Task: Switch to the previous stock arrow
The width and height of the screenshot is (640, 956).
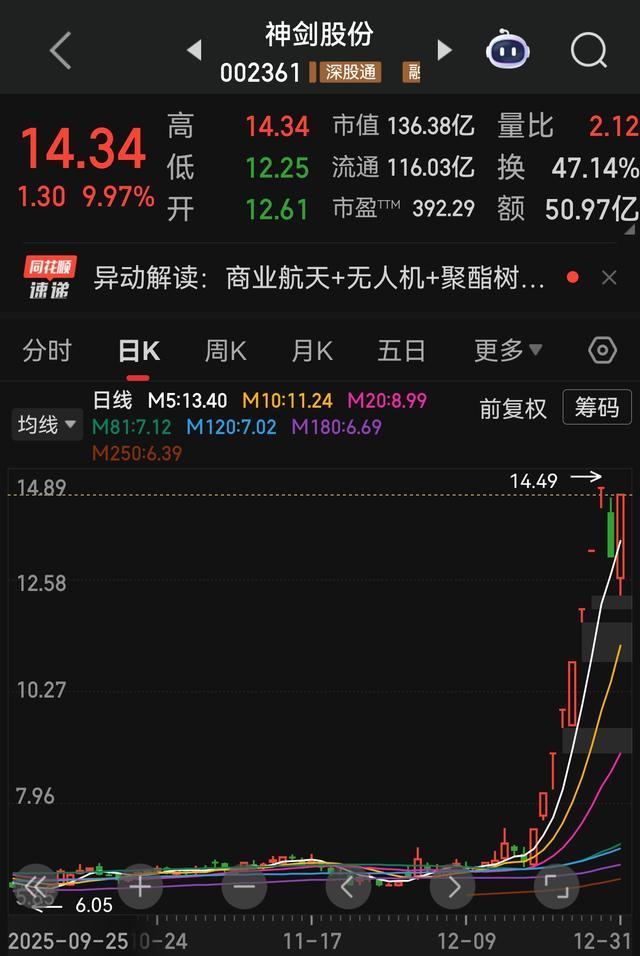Action: (x=195, y=50)
